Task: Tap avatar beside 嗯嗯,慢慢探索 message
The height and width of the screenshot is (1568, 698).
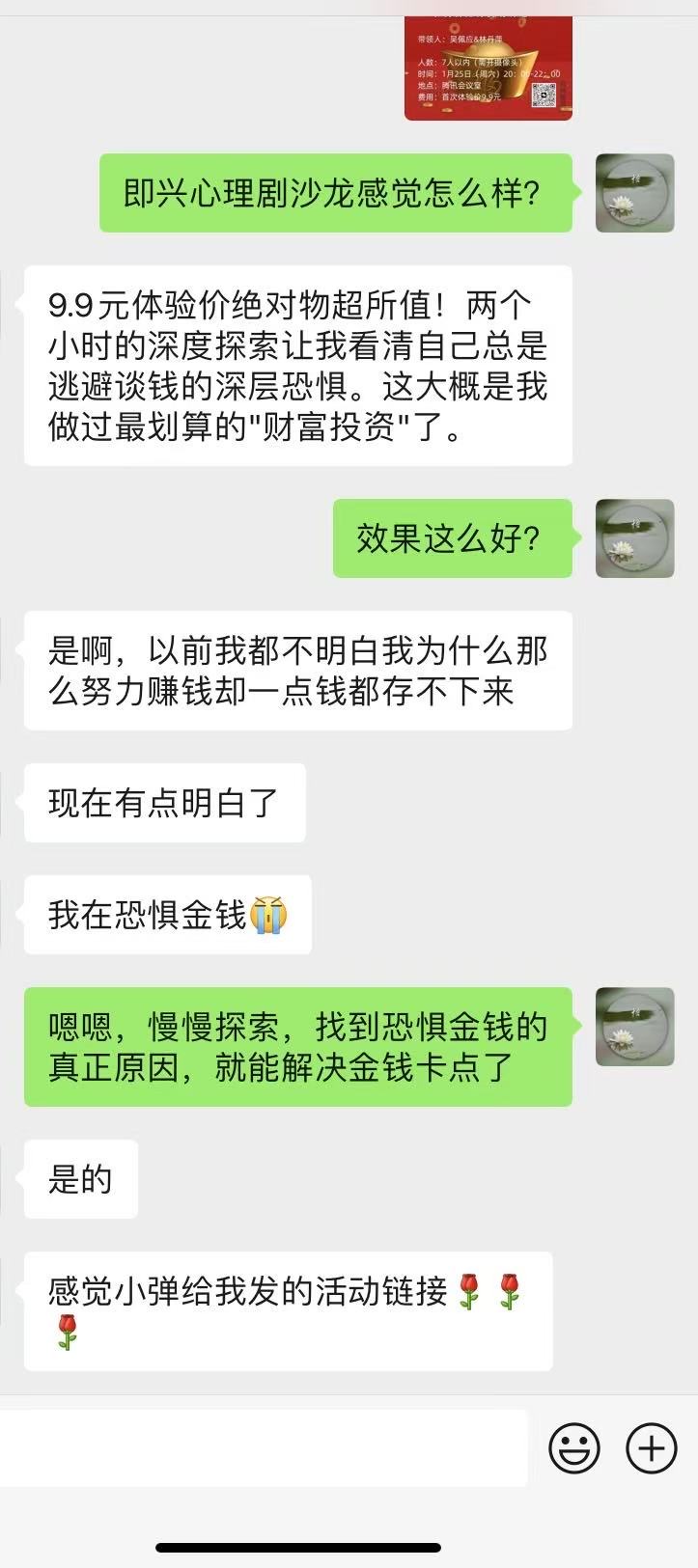Action: (x=634, y=1027)
